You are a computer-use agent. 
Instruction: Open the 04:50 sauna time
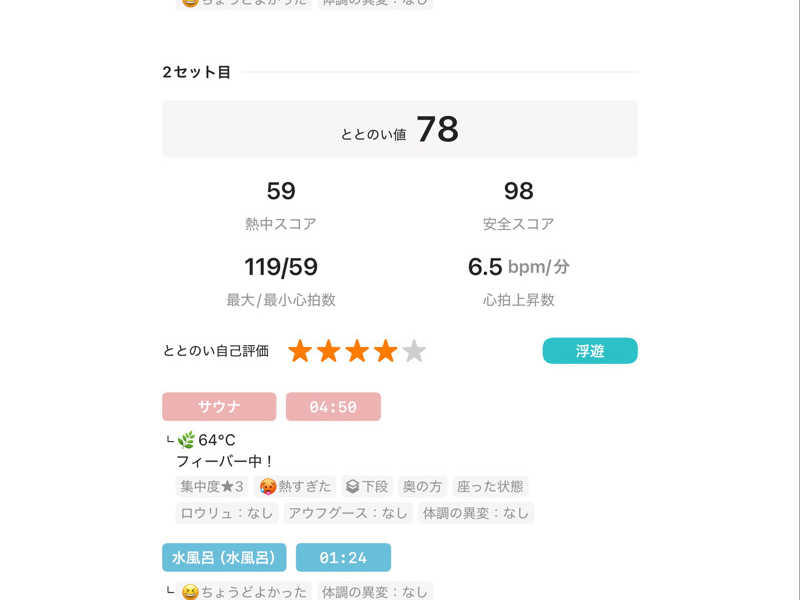[x=333, y=407]
